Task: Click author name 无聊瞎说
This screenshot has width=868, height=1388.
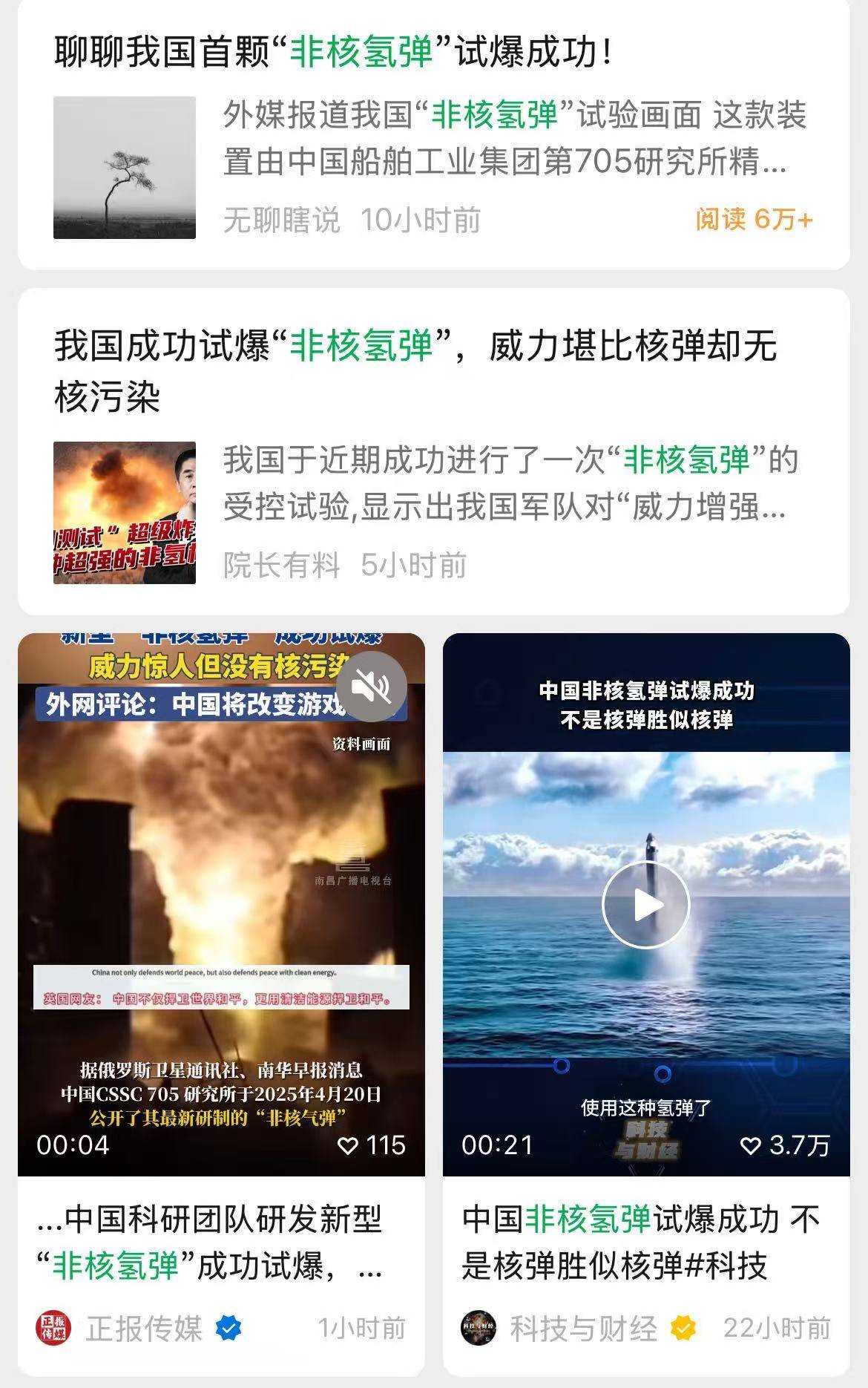Action: [280, 217]
